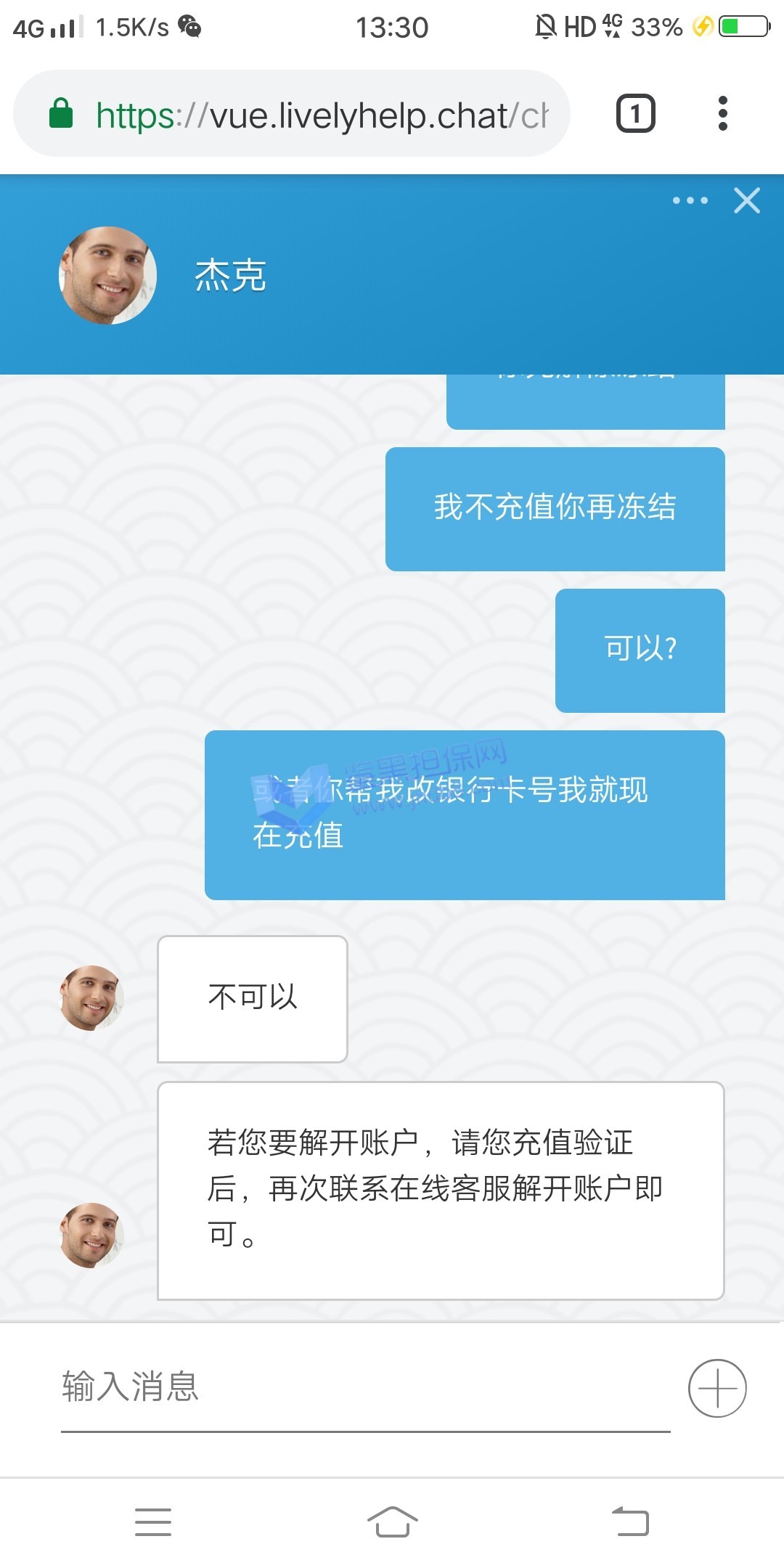The height and width of the screenshot is (1568, 784).
Task: Open the browser tab switcher
Action: [636, 114]
